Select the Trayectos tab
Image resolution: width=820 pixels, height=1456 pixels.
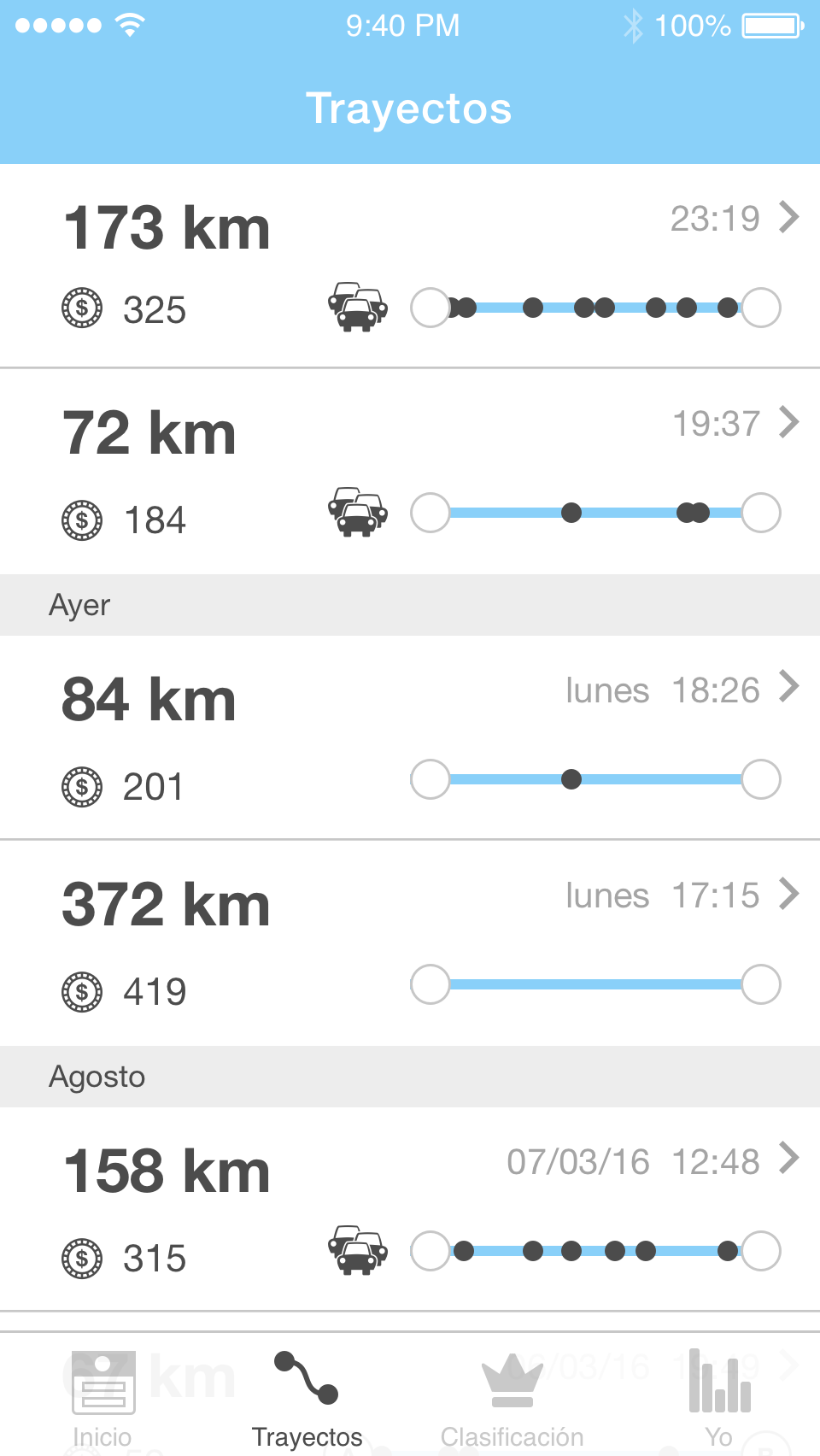coord(307,1397)
